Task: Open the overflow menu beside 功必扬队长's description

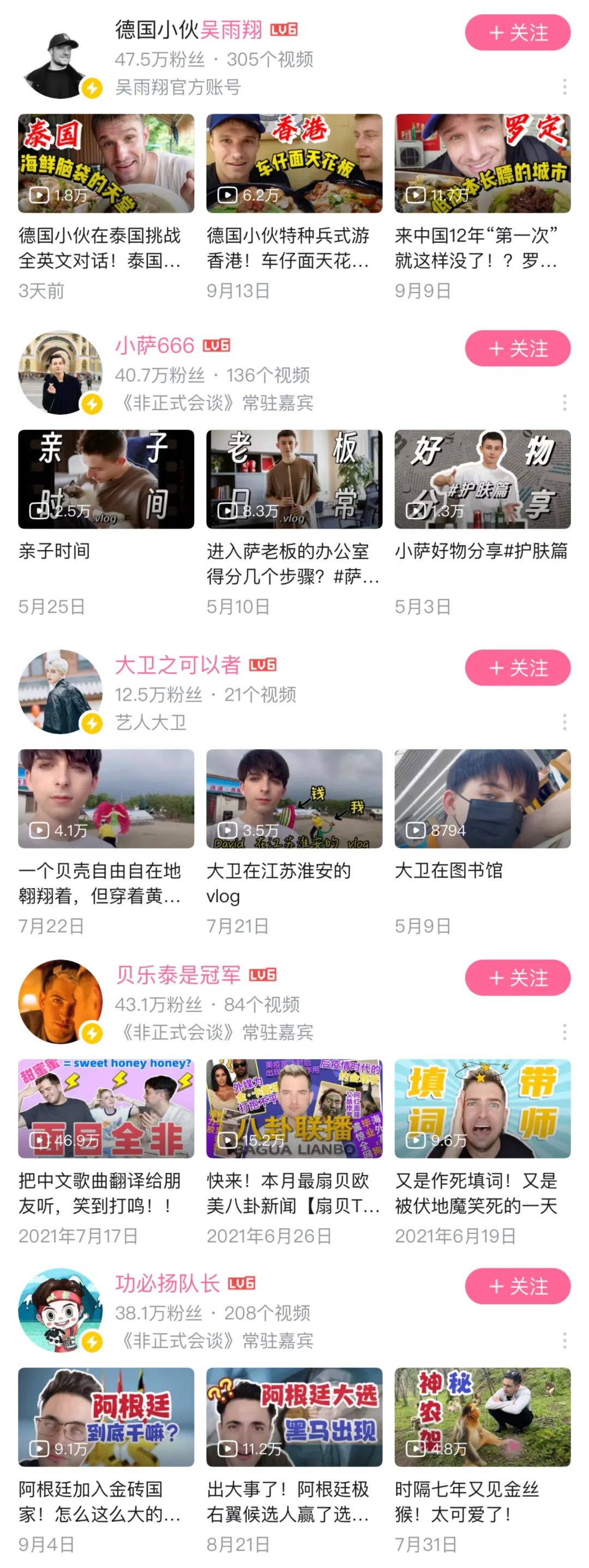Action: pos(564,1340)
